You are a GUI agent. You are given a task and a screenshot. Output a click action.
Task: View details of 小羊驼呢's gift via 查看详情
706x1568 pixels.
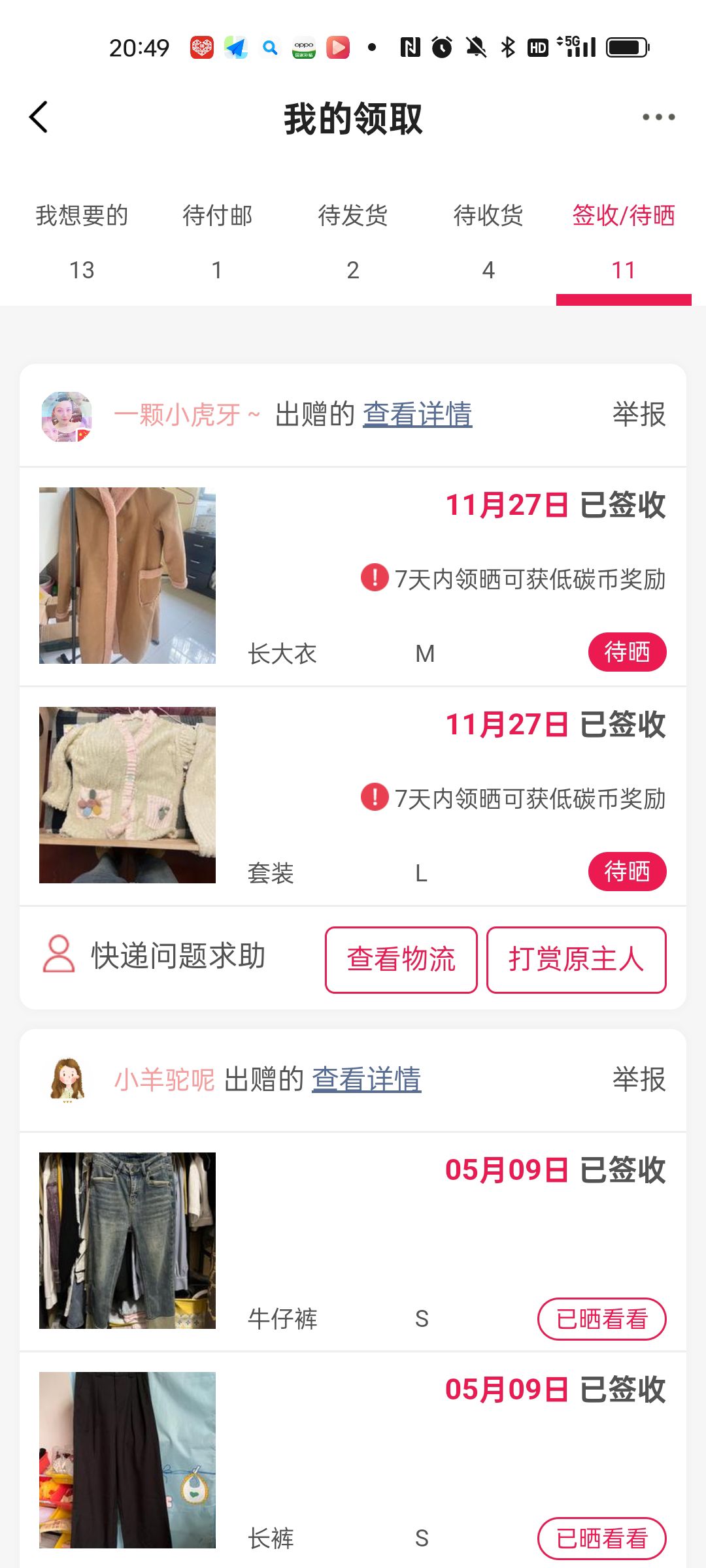point(367,1079)
